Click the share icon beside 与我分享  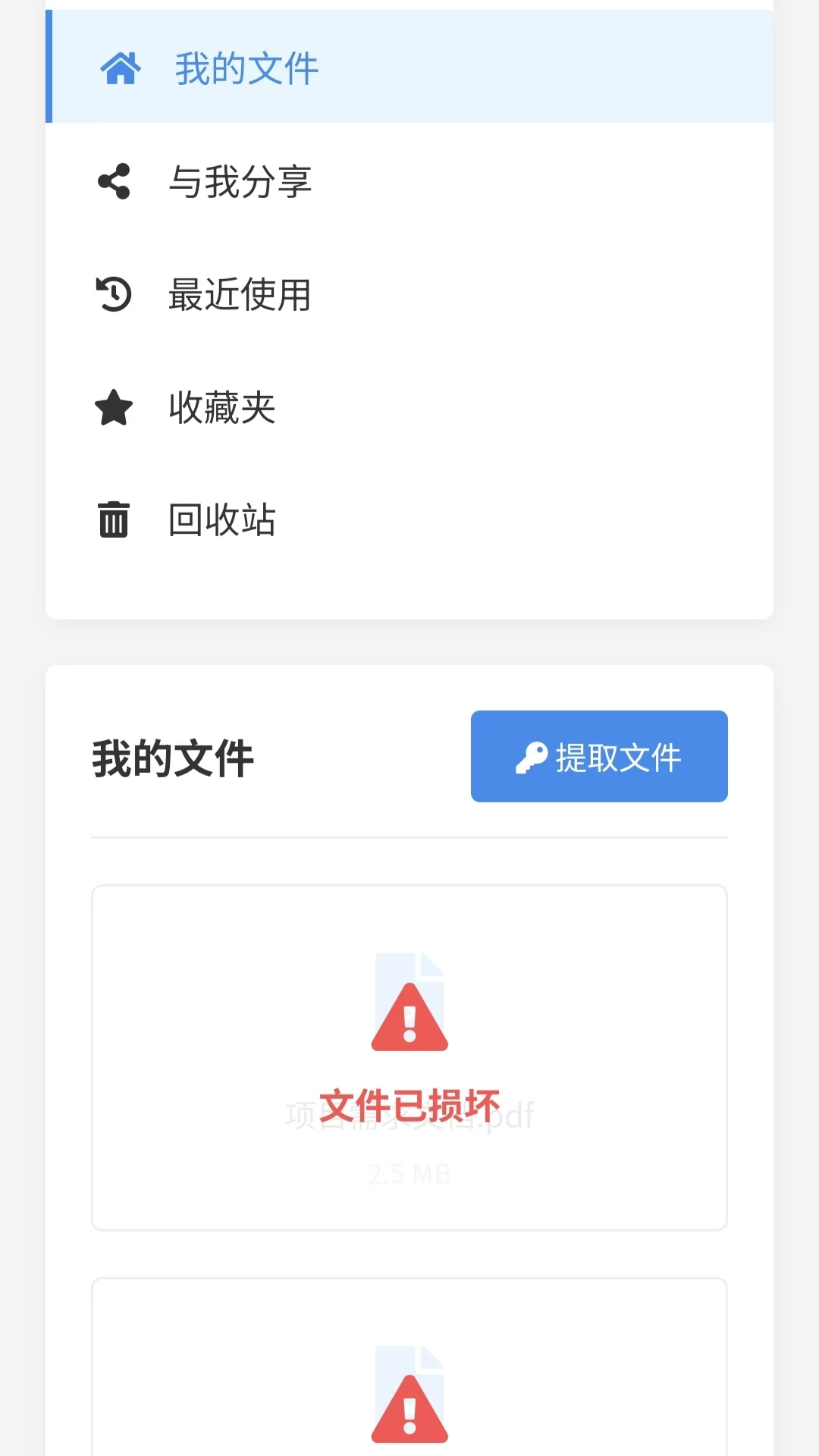115,180
